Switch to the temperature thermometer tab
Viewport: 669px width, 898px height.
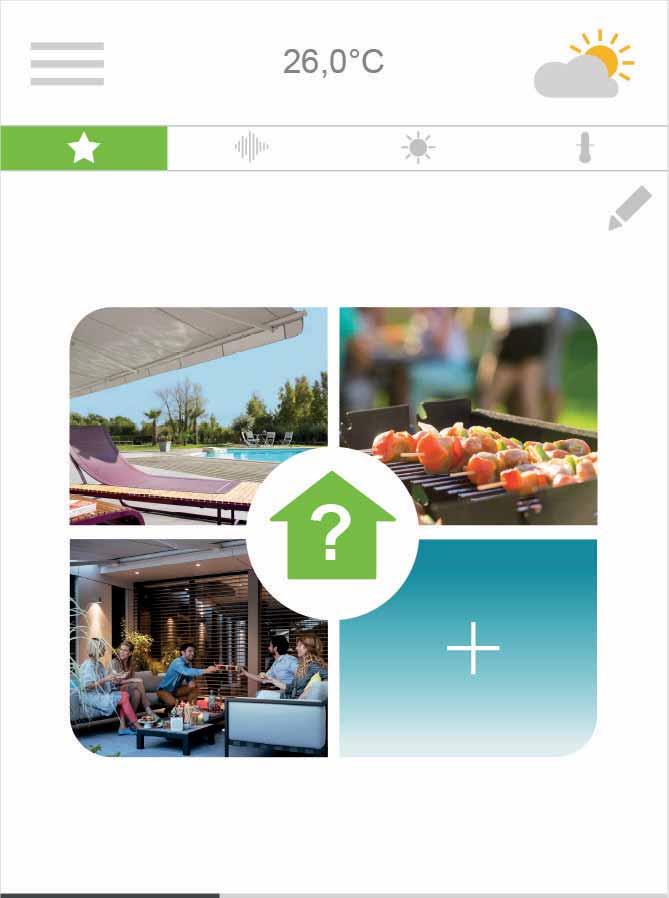pyautogui.click(x=585, y=148)
